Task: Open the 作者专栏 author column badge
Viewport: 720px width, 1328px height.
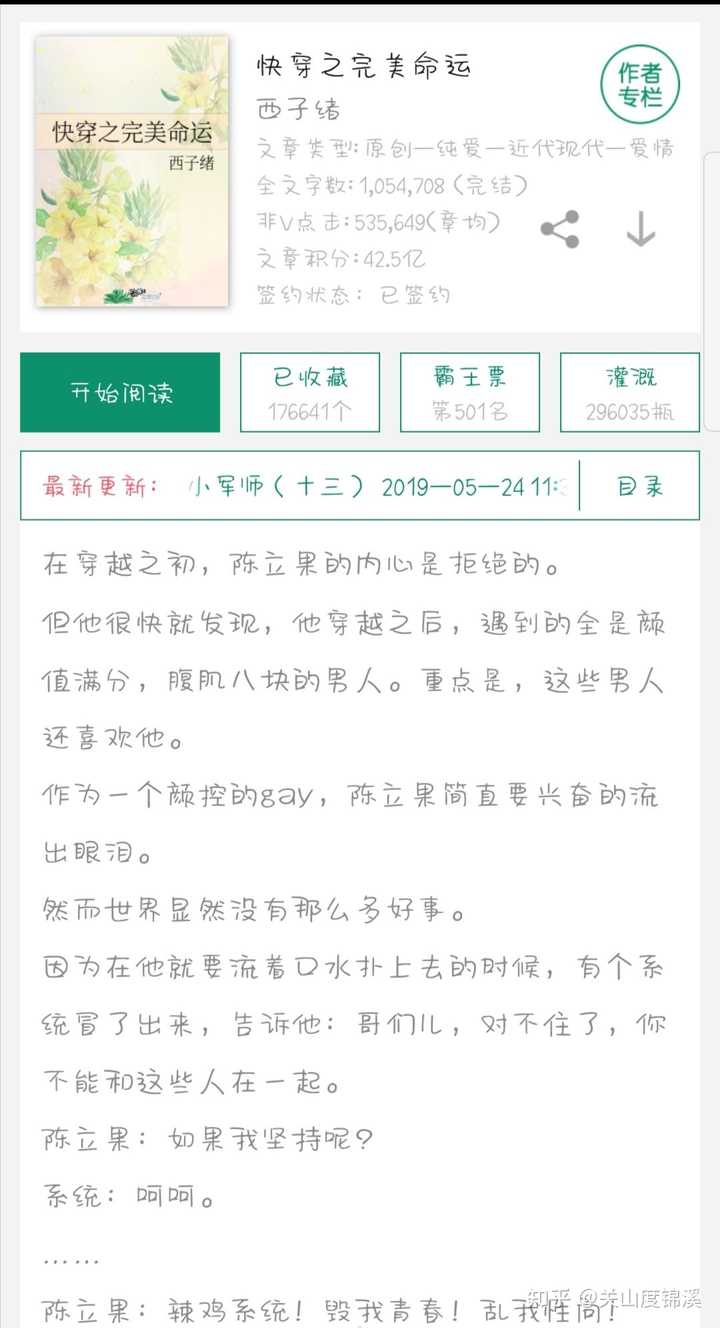Action: pos(639,84)
